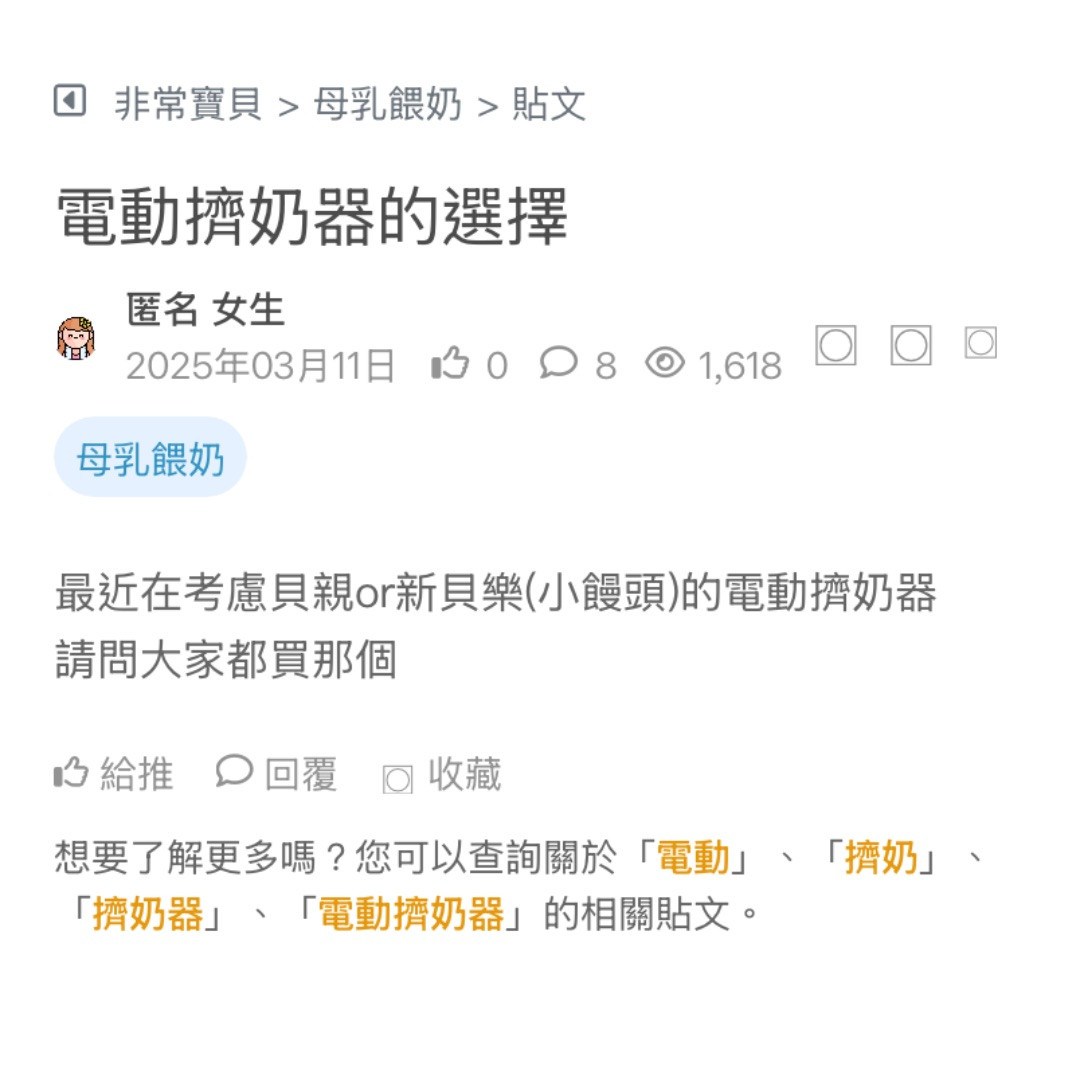
Task: Open the 非常寶貝 breadcrumb link
Action: pos(188,104)
